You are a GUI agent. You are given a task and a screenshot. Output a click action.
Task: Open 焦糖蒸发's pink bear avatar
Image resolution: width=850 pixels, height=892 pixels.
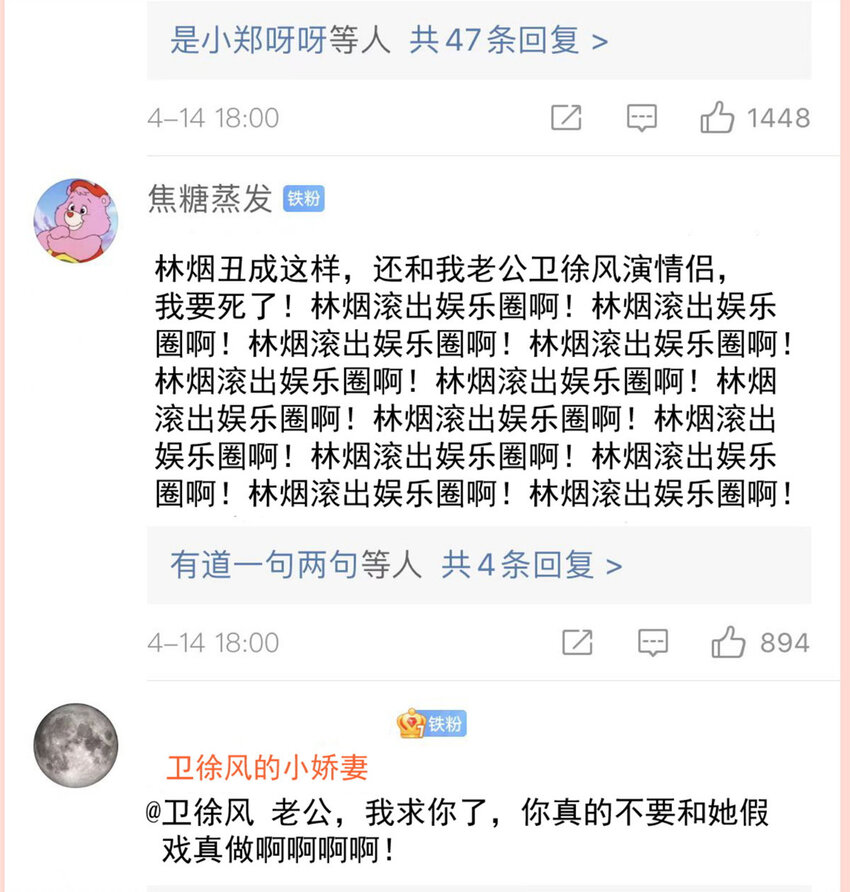[x=76, y=221]
